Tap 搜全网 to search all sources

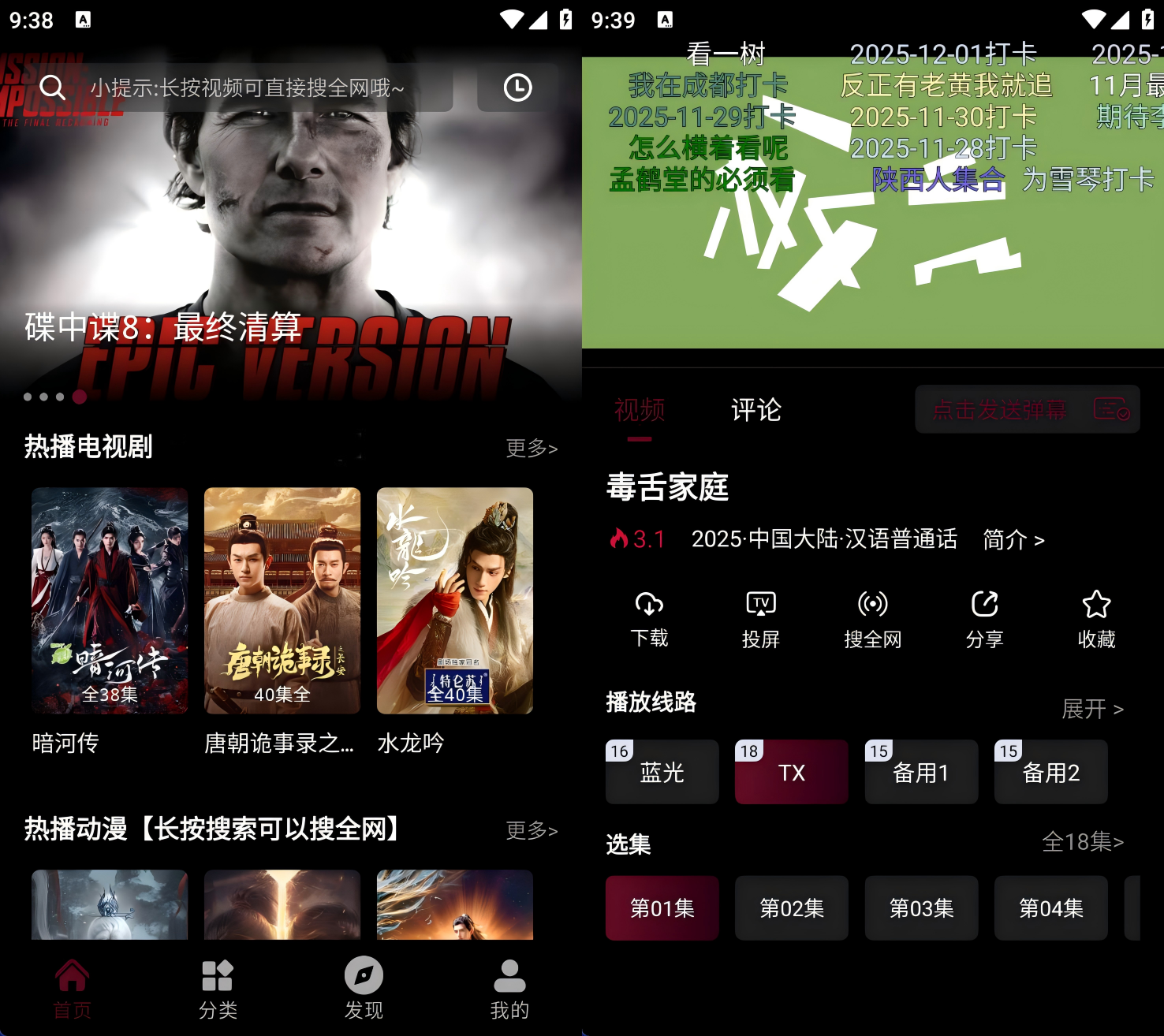872,619
